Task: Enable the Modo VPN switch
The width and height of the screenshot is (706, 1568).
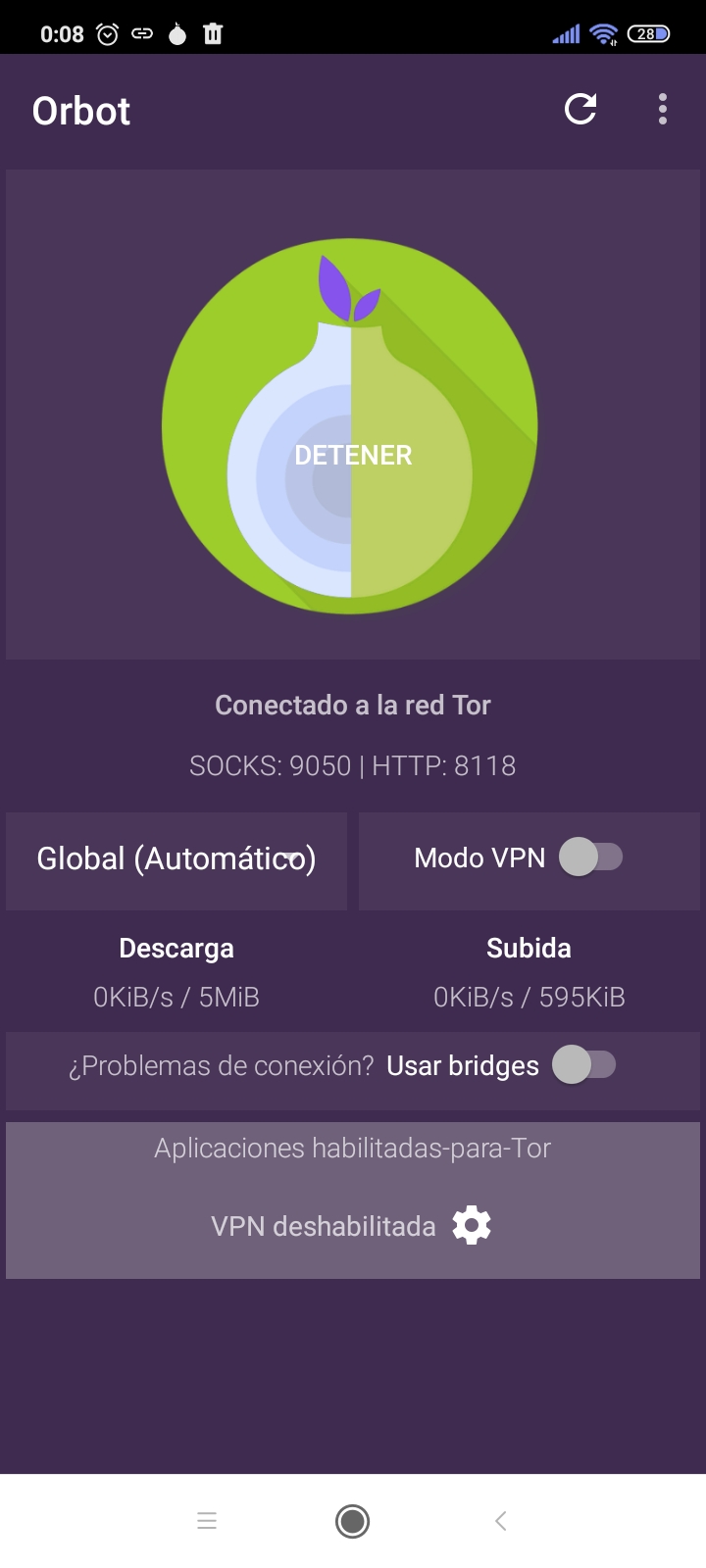Action: pyautogui.click(x=591, y=857)
